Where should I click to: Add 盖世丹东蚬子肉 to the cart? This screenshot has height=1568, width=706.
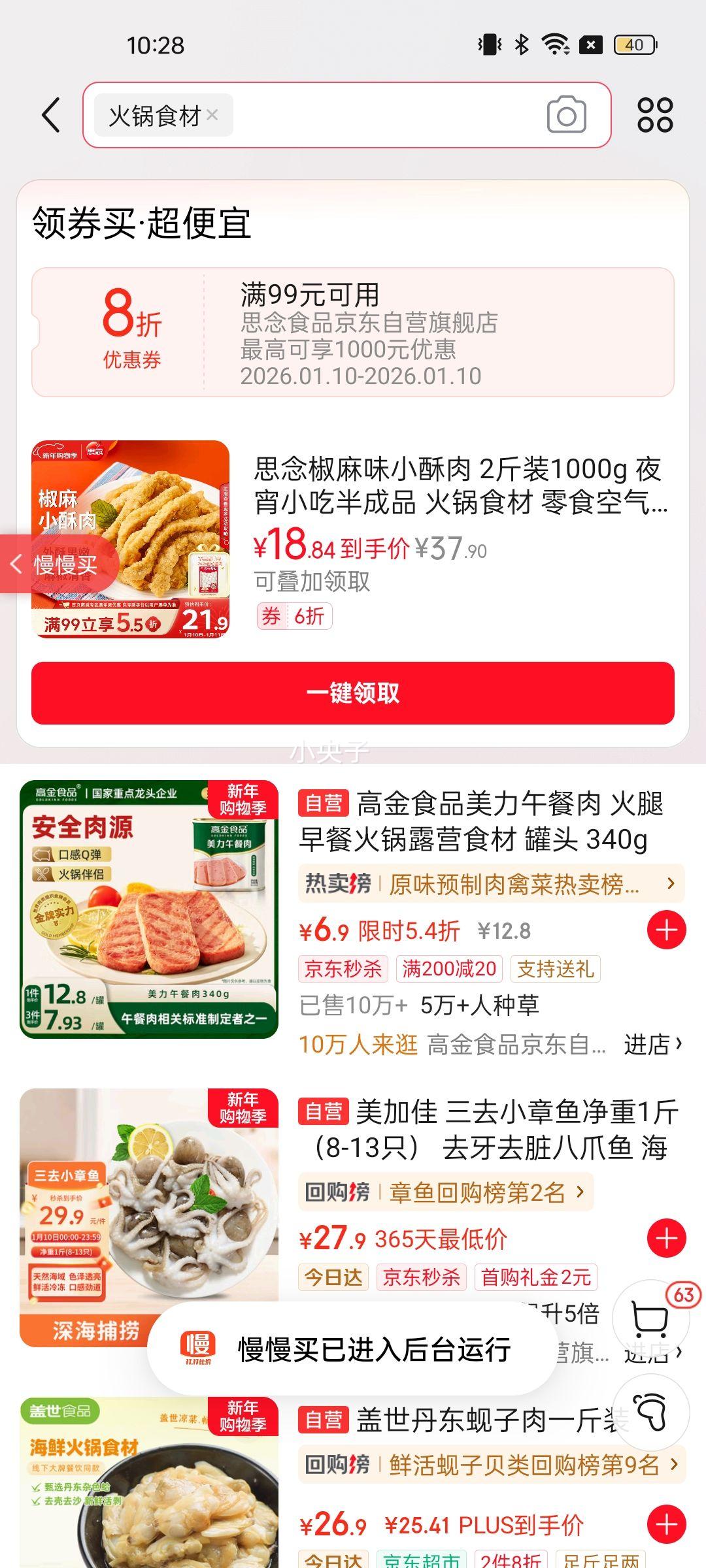pyautogui.click(x=666, y=1524)
